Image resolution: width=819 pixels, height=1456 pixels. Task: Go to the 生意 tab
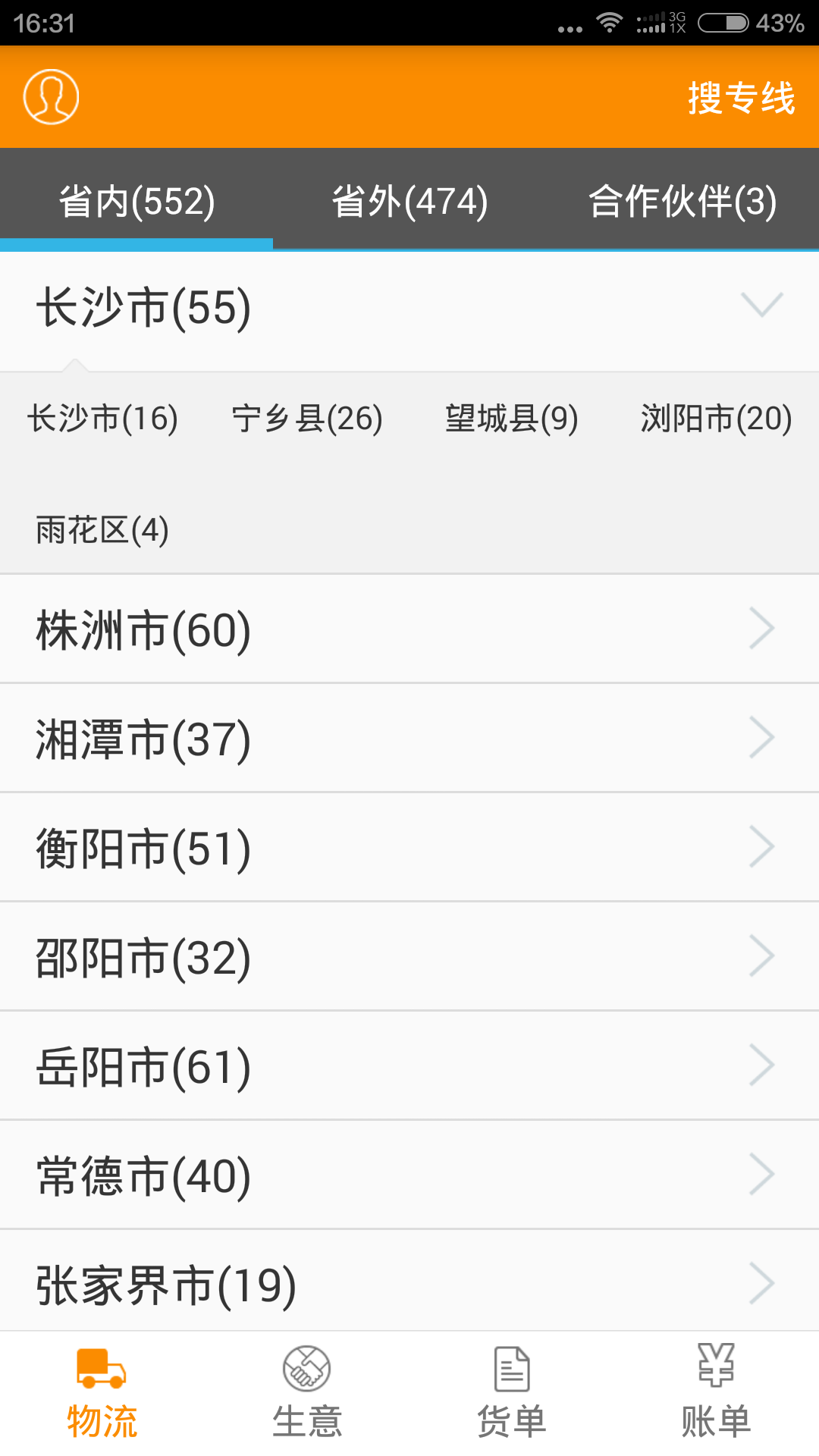tap(307, 1392)
